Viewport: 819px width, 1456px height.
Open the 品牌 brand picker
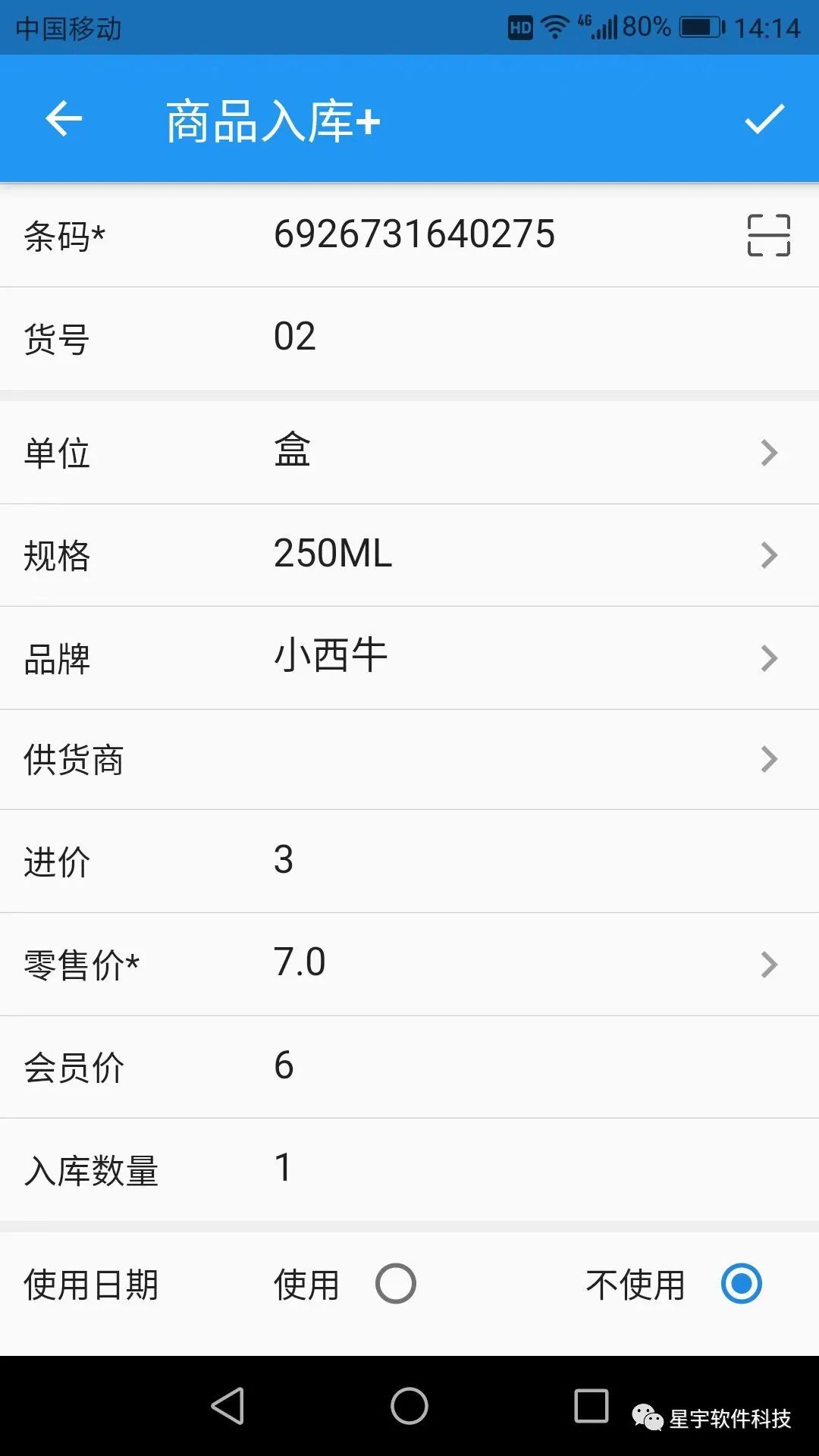click(409, 657)
